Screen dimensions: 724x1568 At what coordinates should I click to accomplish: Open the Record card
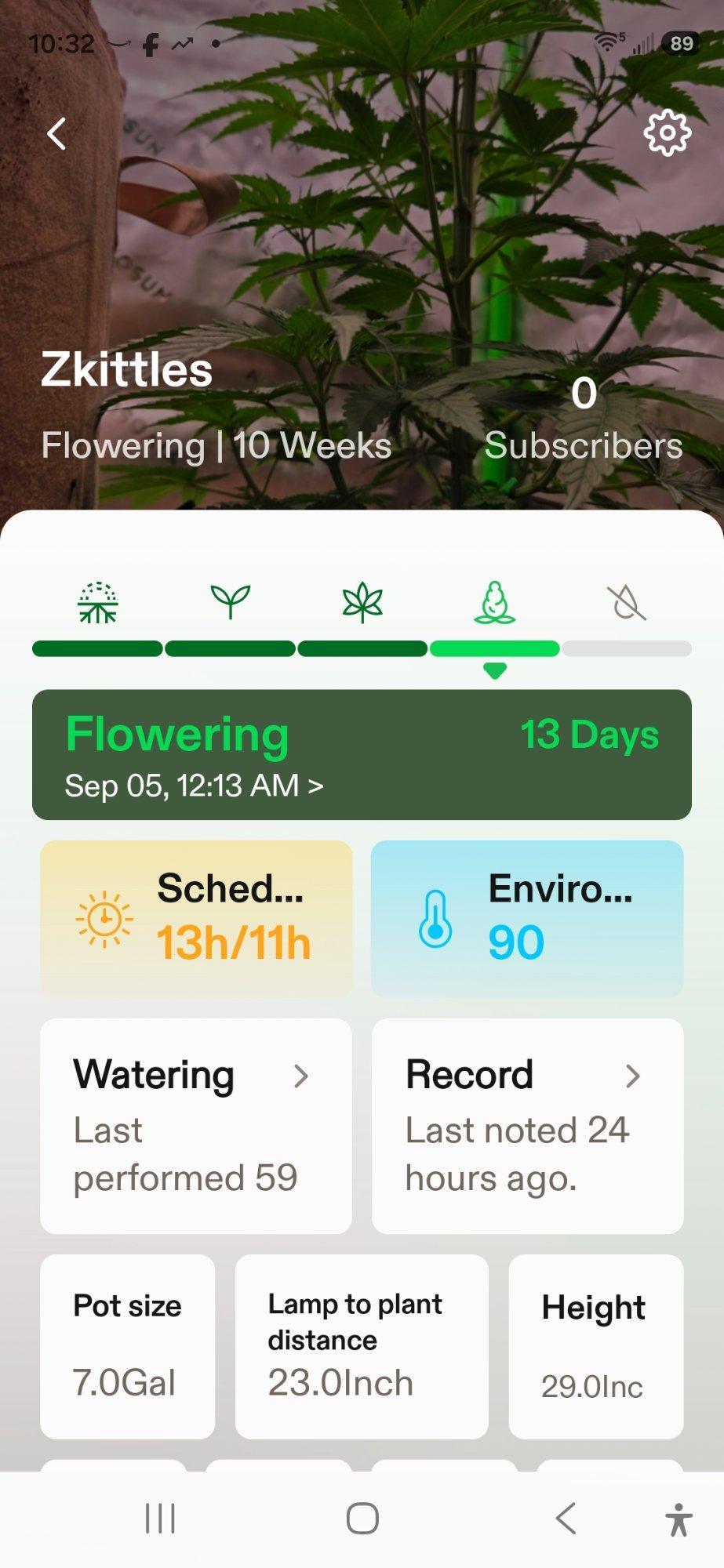[x=528, y=1126]
